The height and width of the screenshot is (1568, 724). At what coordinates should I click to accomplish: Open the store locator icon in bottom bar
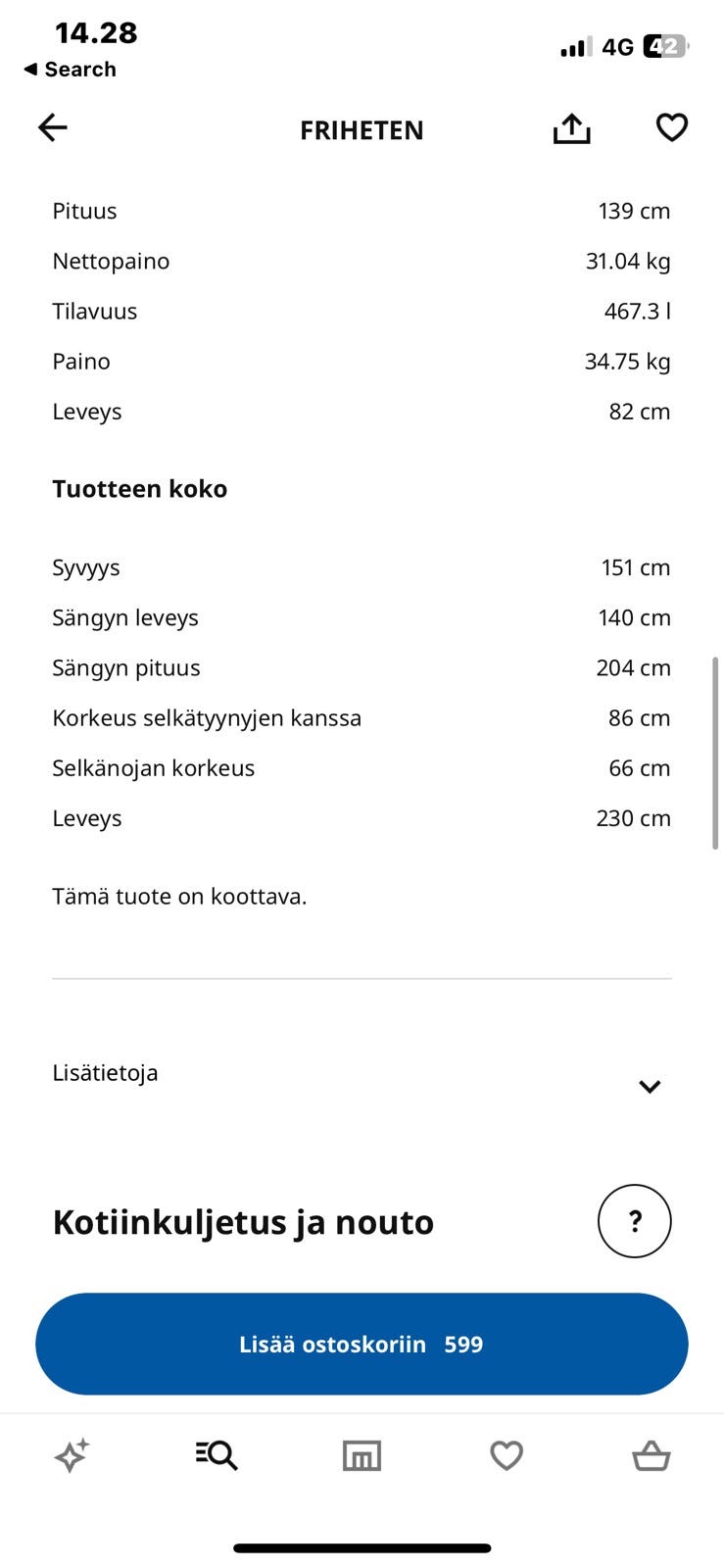point(362,1455)
